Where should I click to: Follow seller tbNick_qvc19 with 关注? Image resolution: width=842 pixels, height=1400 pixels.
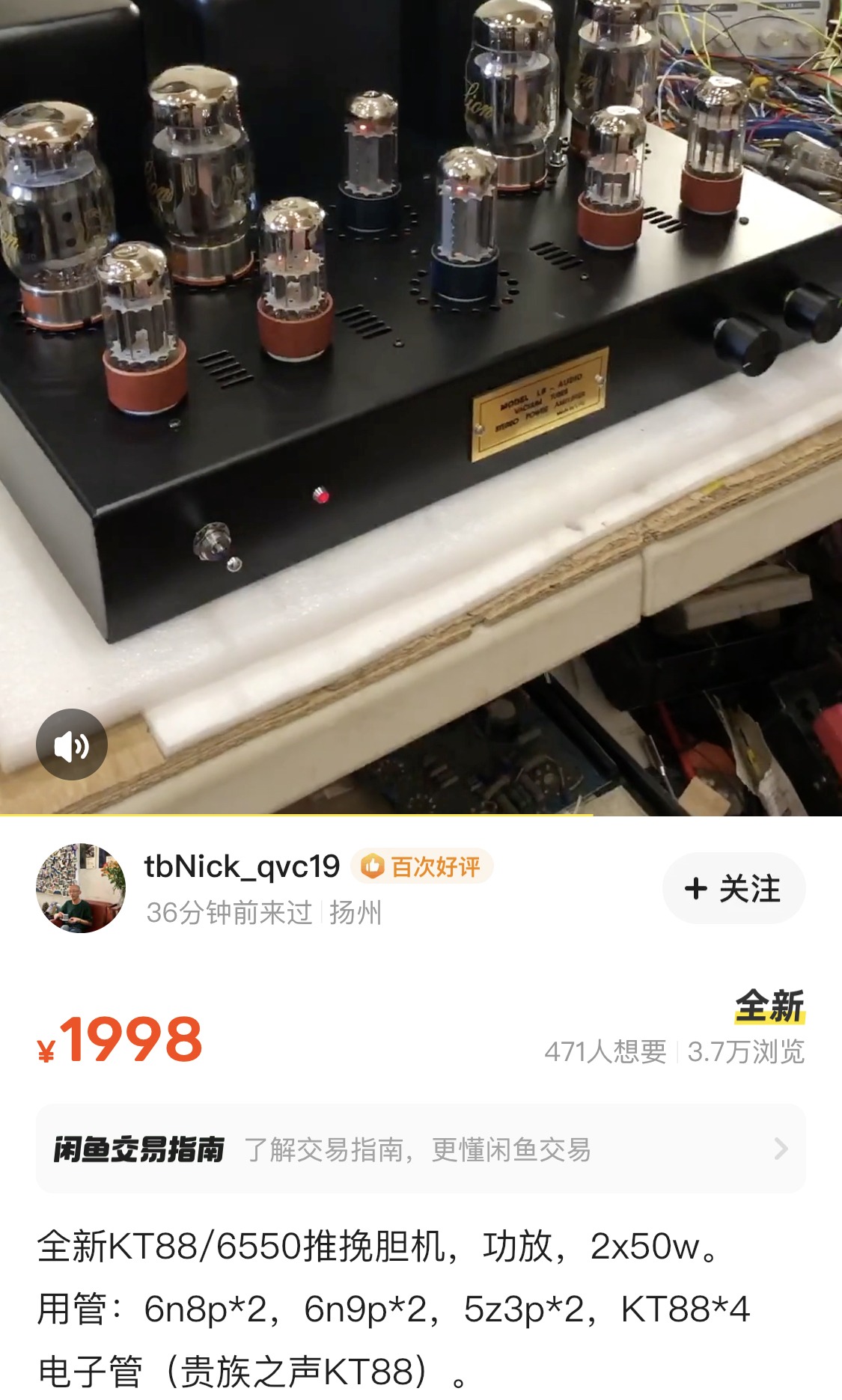point(733,888)
